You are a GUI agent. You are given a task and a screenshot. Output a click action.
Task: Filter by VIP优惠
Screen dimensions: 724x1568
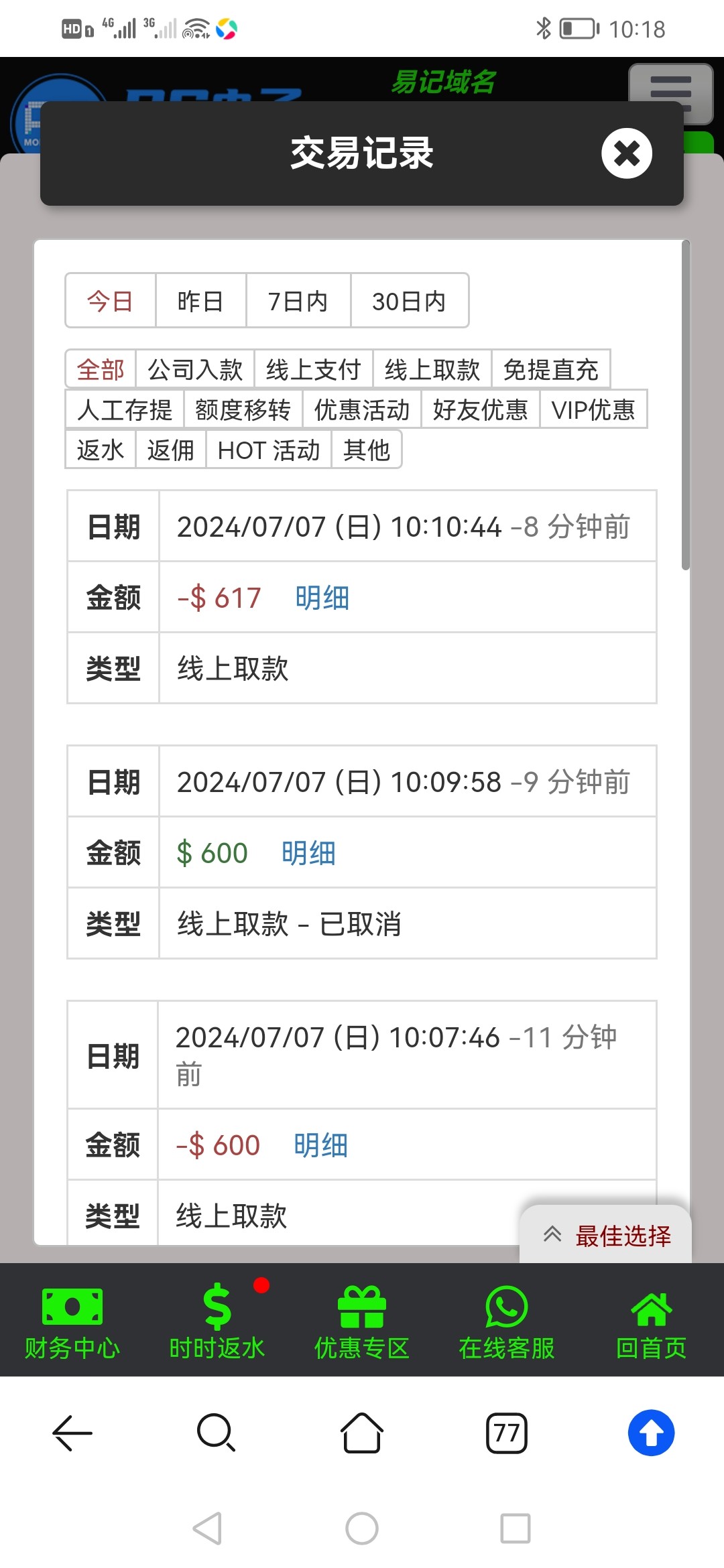[593, 409]
